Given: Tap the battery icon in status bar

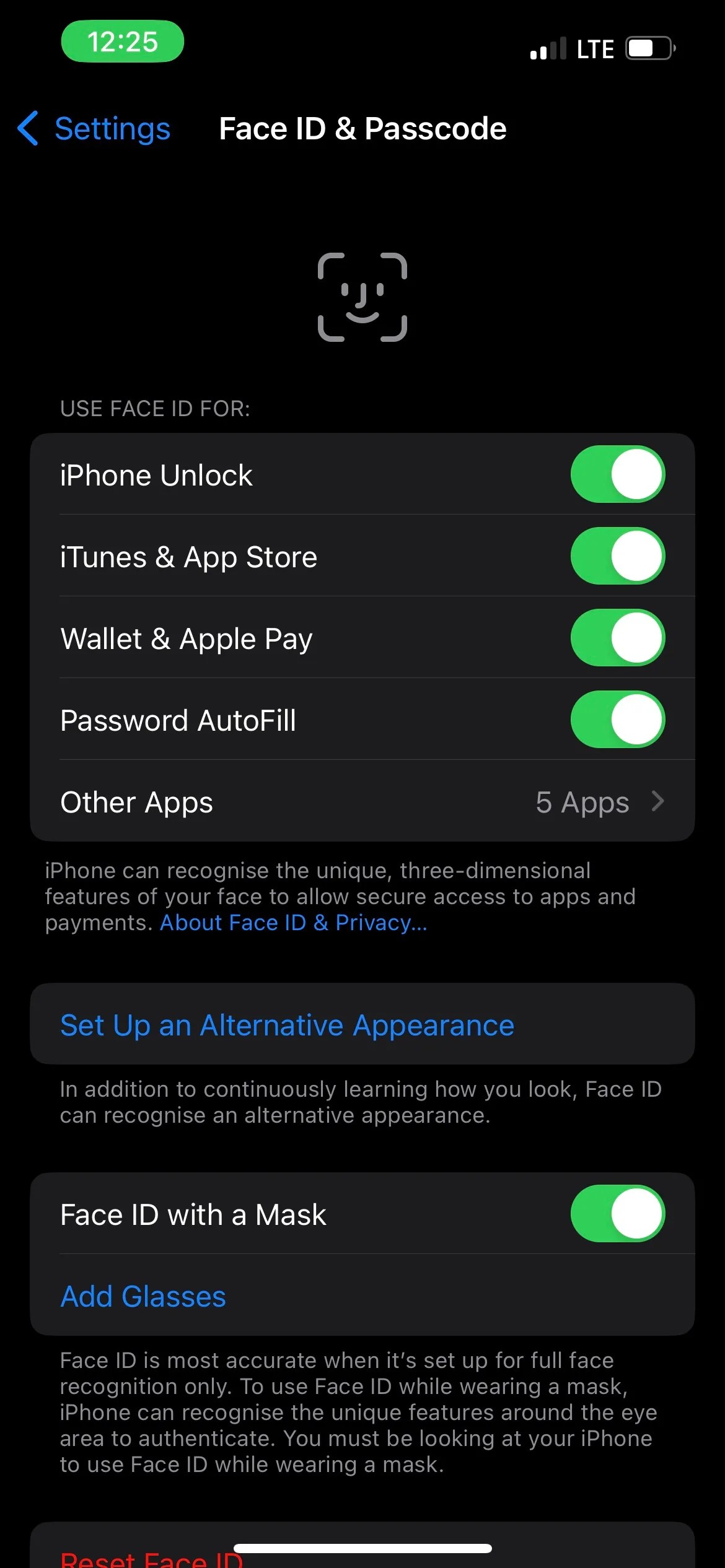Looking at the screenshot, I should click(x=647, y=48).
